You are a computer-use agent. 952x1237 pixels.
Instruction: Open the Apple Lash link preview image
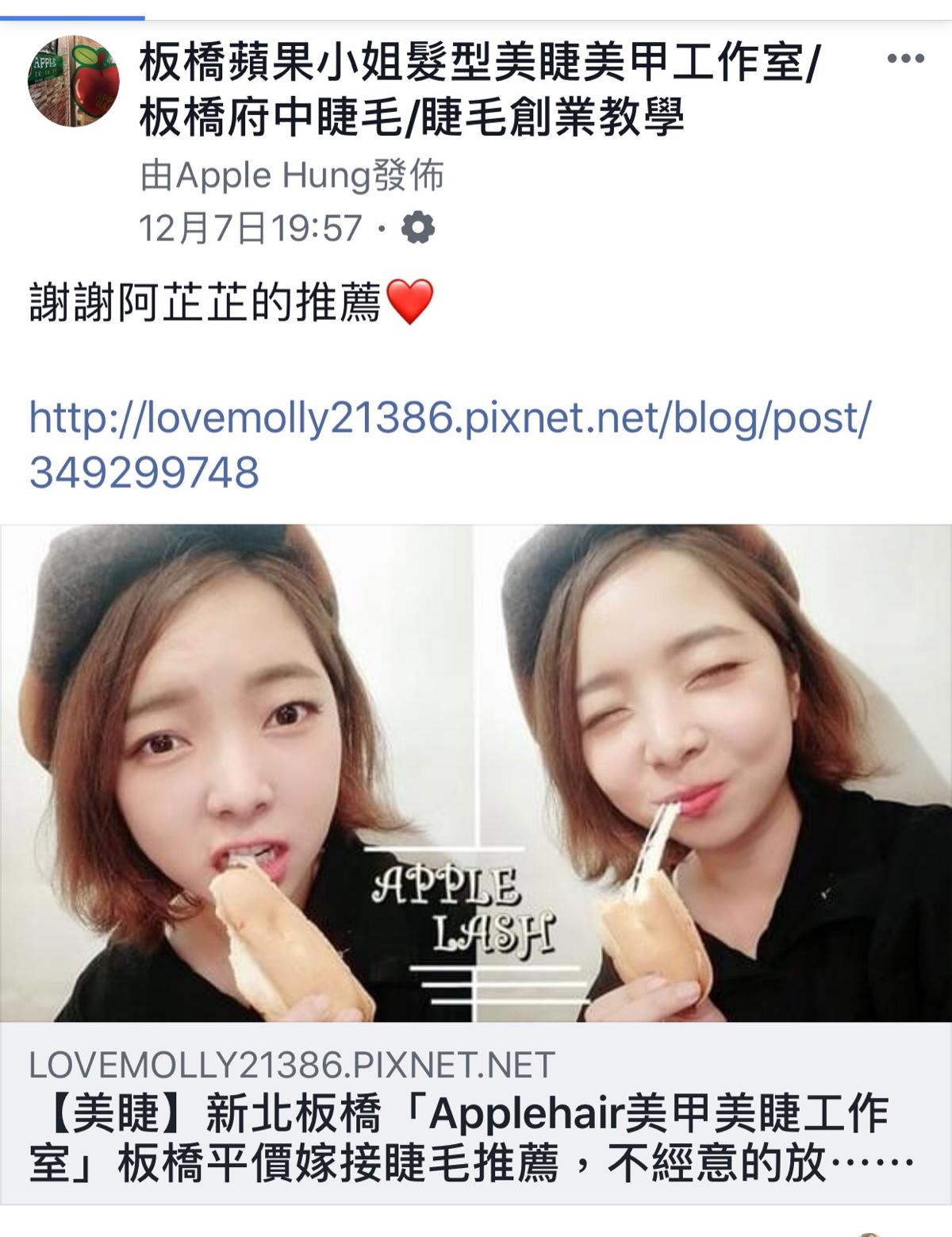476,772
